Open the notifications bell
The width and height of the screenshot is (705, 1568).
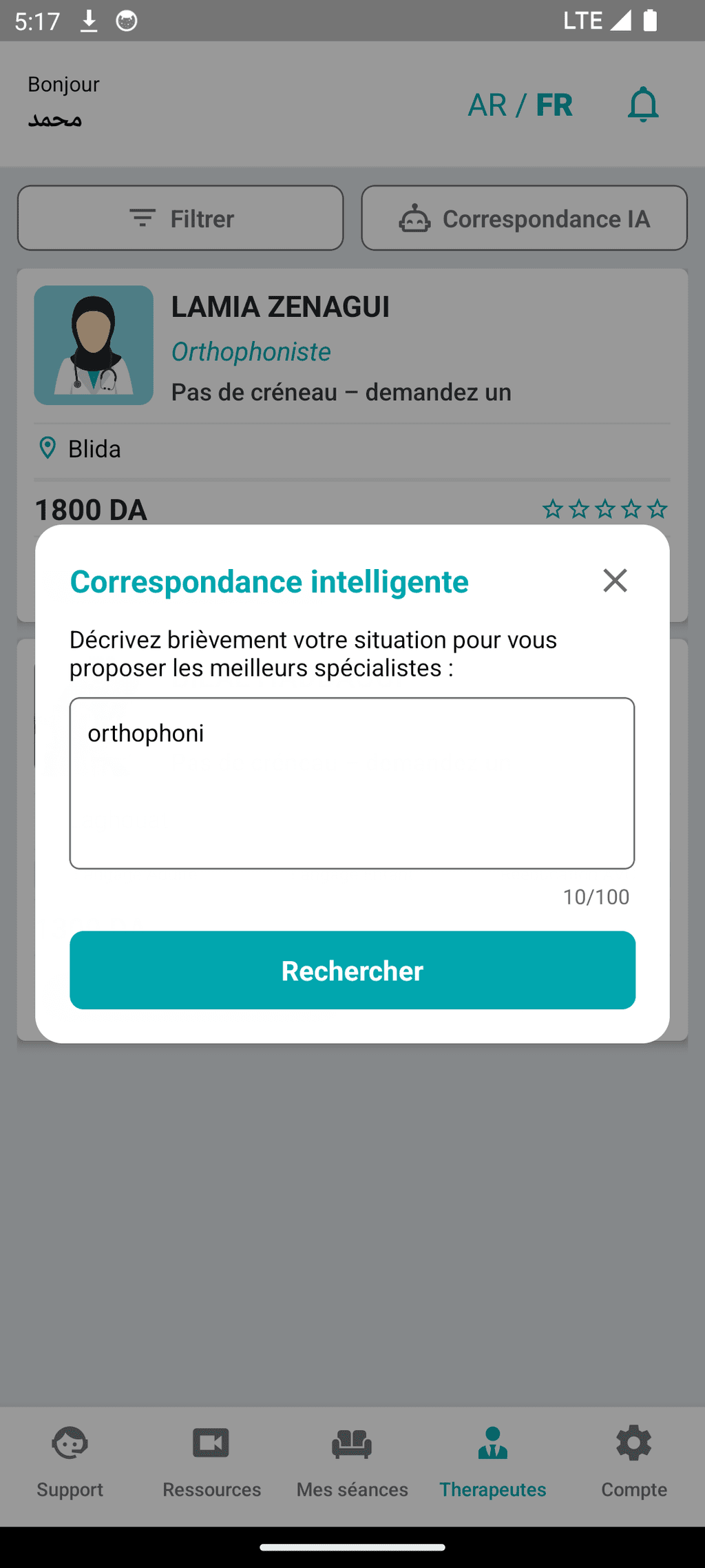pyautogui.click(x=643, y=105)
